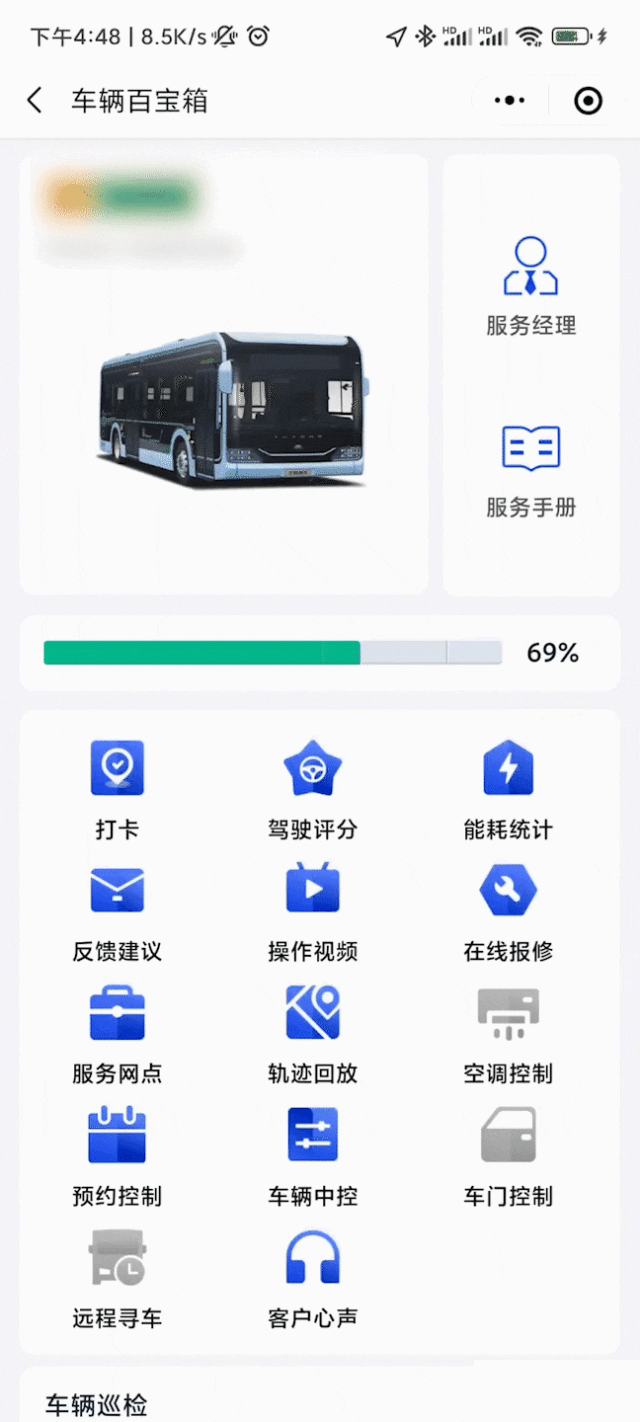Image resolution: width=640 pixels, height=1422 pixels.
Task: Open 服务手册 service manual
Action: pos(531,468)
